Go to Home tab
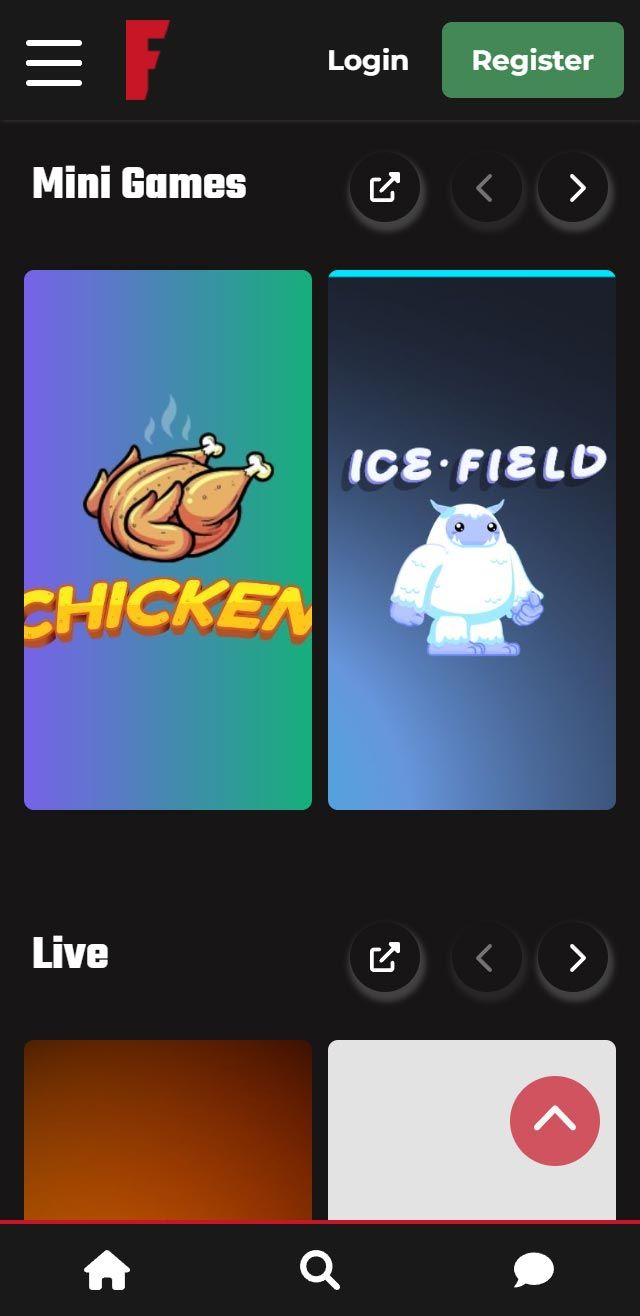 (x=107, y=1270)
